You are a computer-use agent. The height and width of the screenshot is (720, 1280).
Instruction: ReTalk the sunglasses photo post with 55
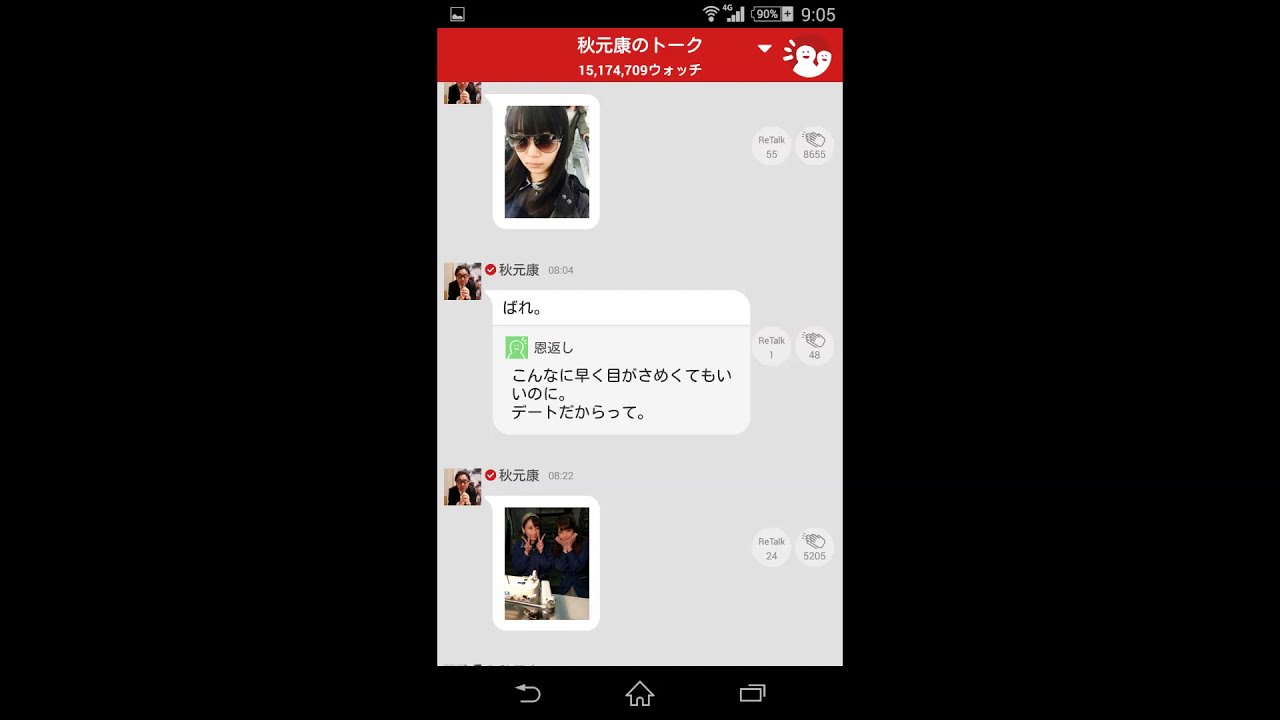point(771,146)
